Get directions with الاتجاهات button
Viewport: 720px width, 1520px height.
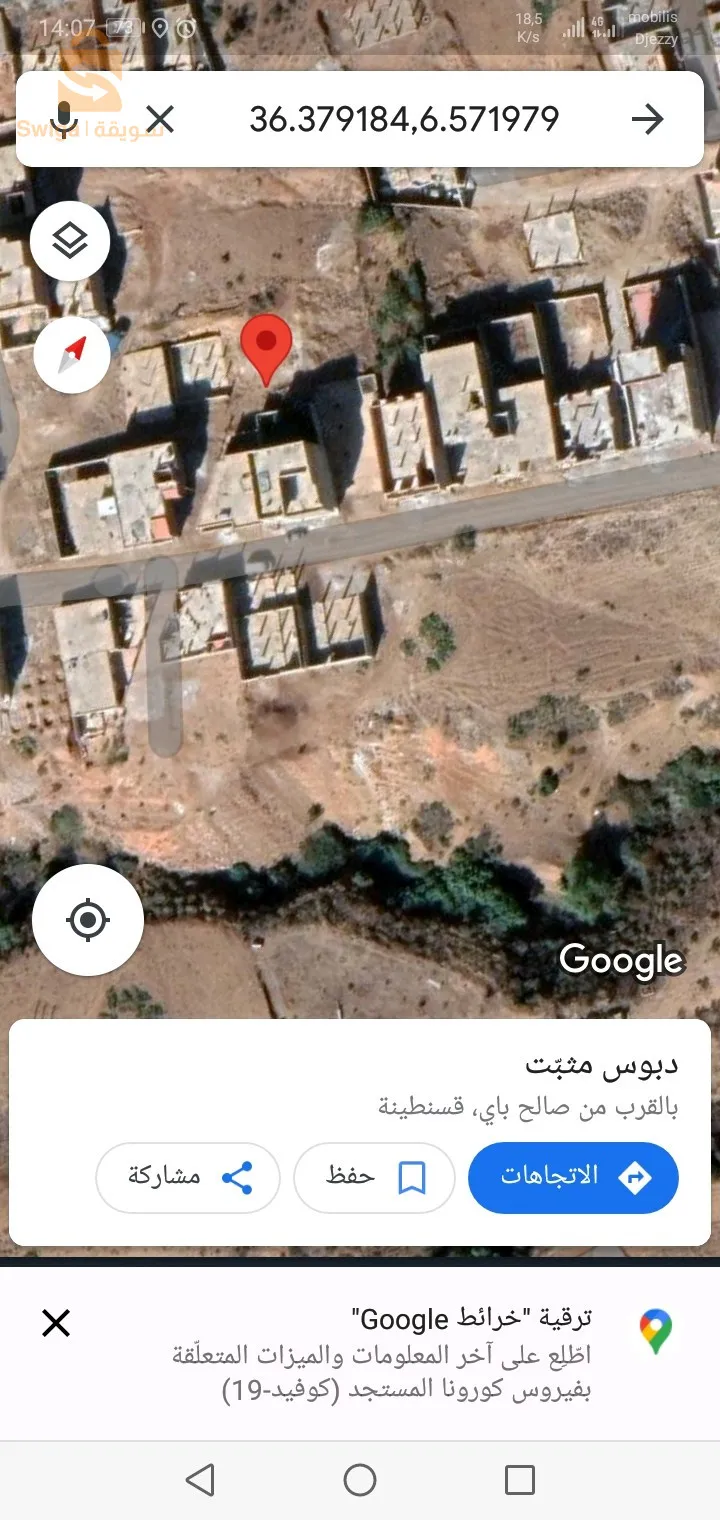(573, 1177)
